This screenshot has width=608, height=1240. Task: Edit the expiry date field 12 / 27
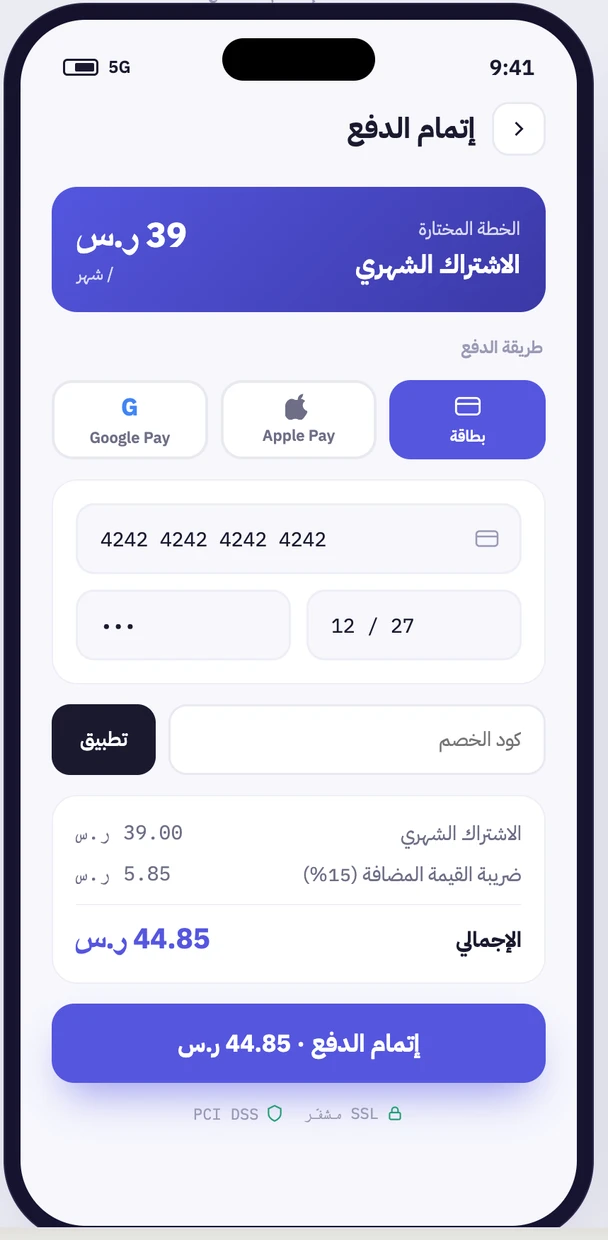[414, 626]
